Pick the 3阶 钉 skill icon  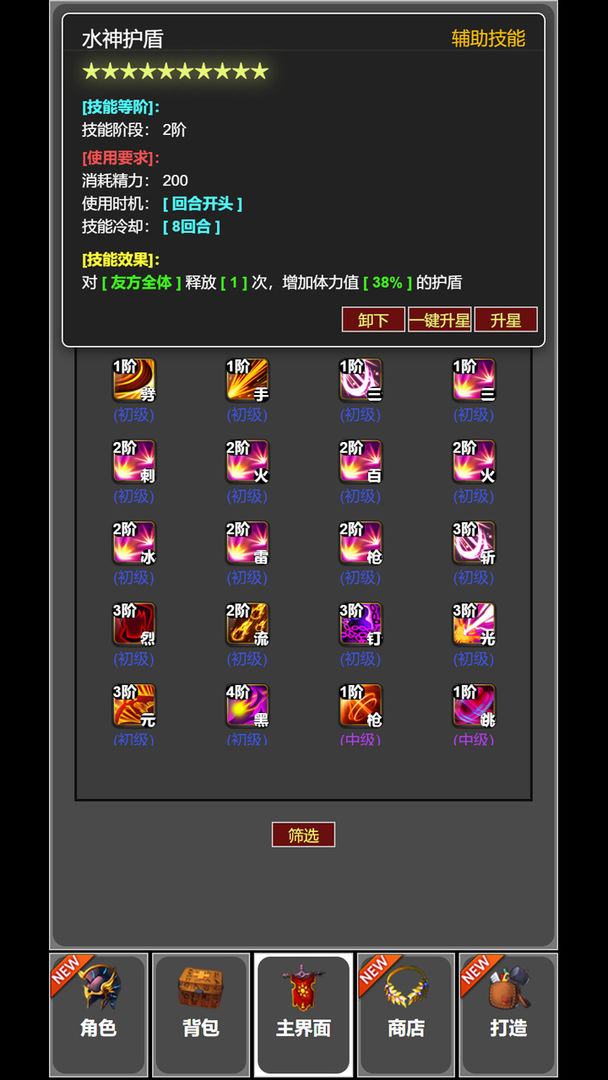click(360, 624)
